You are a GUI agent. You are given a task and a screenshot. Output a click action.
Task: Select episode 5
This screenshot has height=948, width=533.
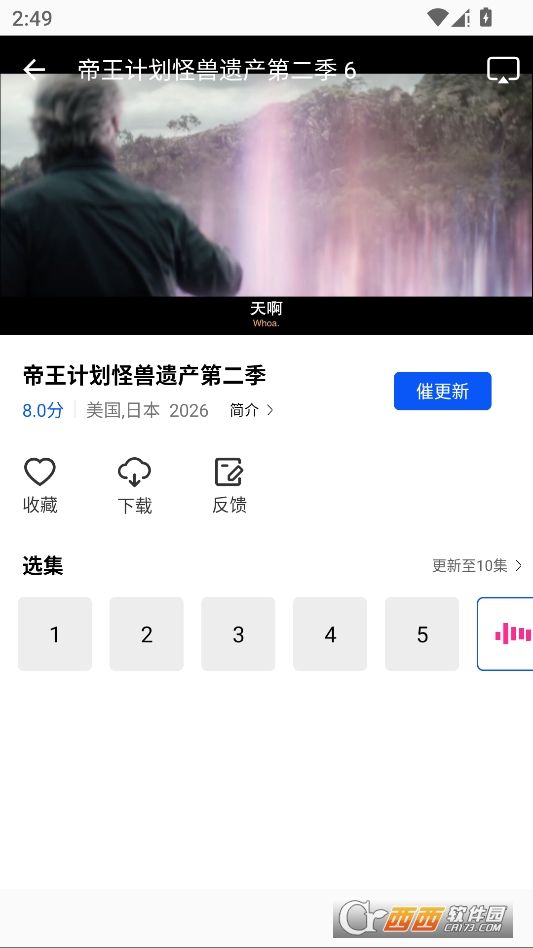pos(422,634)
